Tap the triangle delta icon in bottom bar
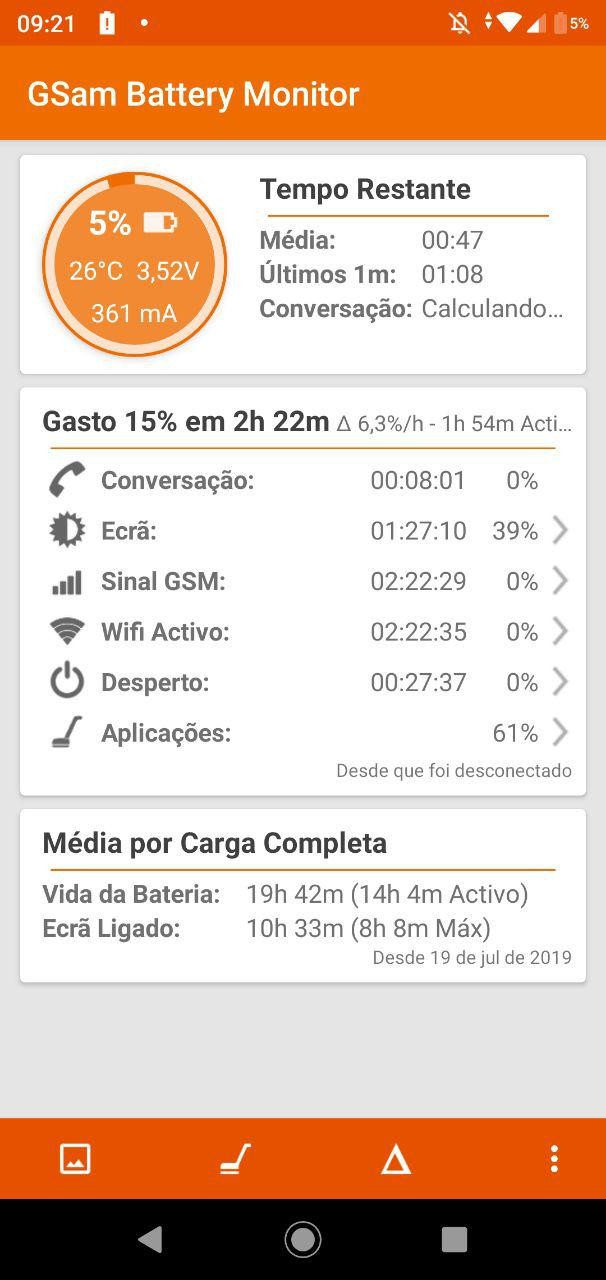The width and height of the screenshot is (606, 1280). coord(396,1159)
